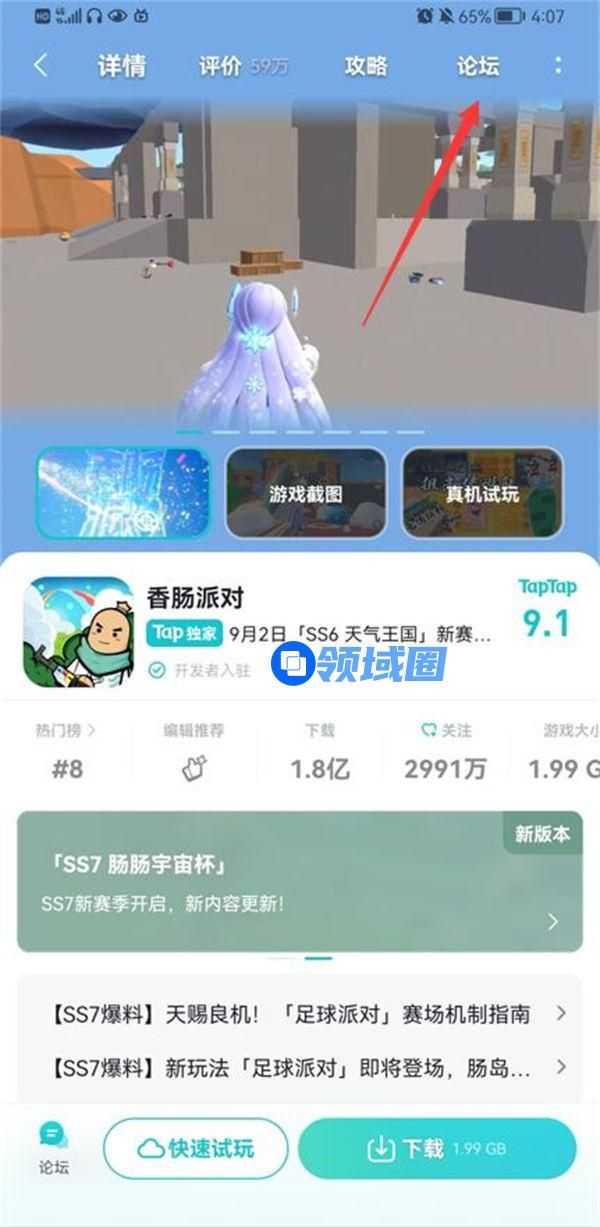The image size is (600, 1227).
Task: Start 快速试玩 cloud trial
Action: click(x=195, y=1149)
